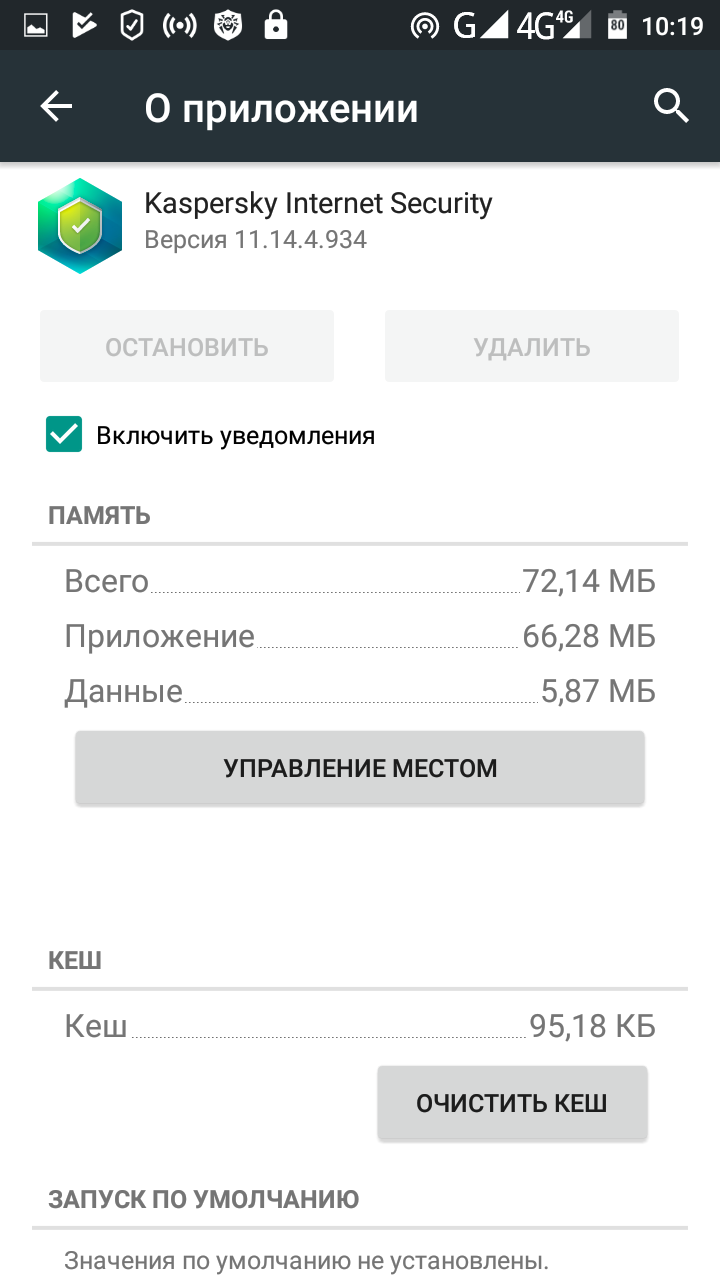This screenshot has width=720, height=1280.
Task: Go back using the app bar arrow
Action: point(57,107)
